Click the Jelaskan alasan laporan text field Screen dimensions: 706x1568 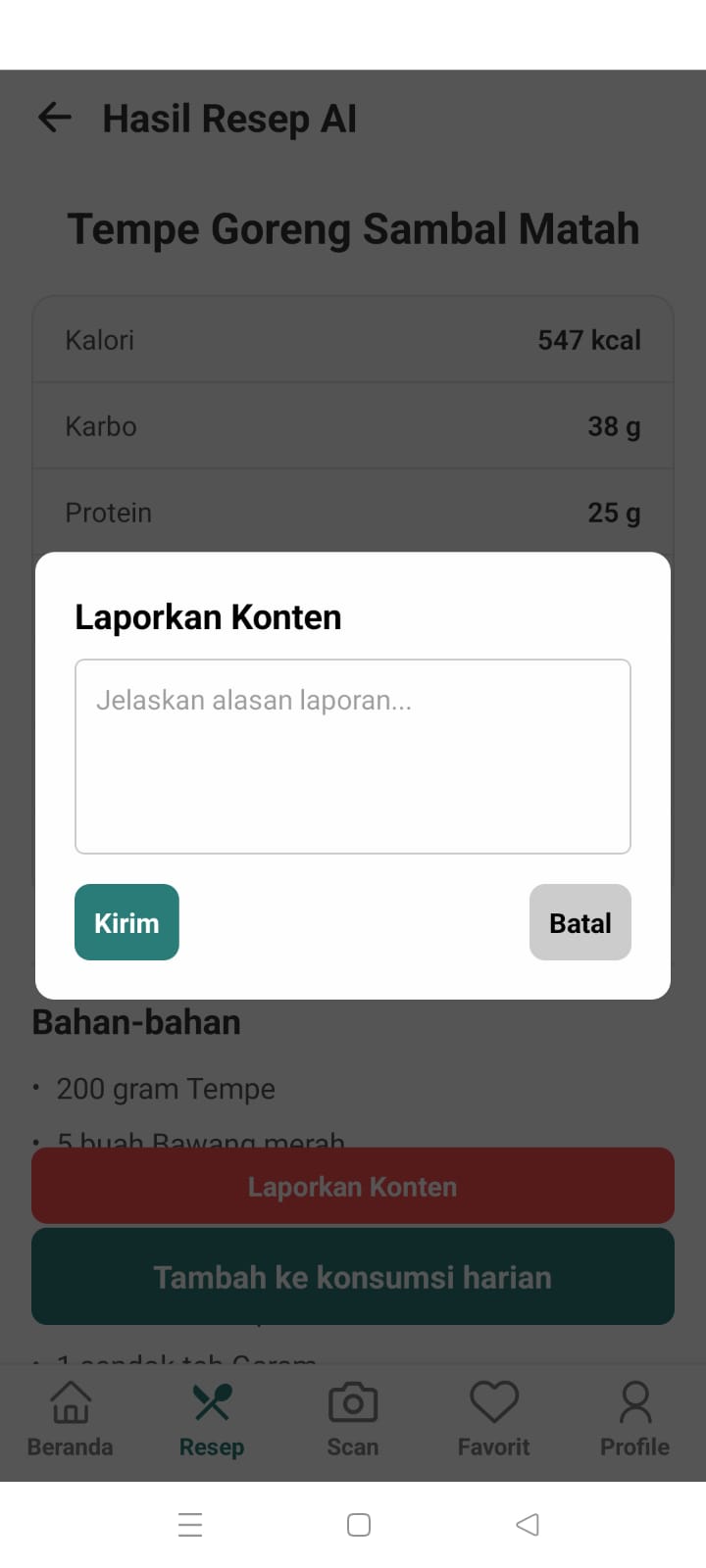352,757
